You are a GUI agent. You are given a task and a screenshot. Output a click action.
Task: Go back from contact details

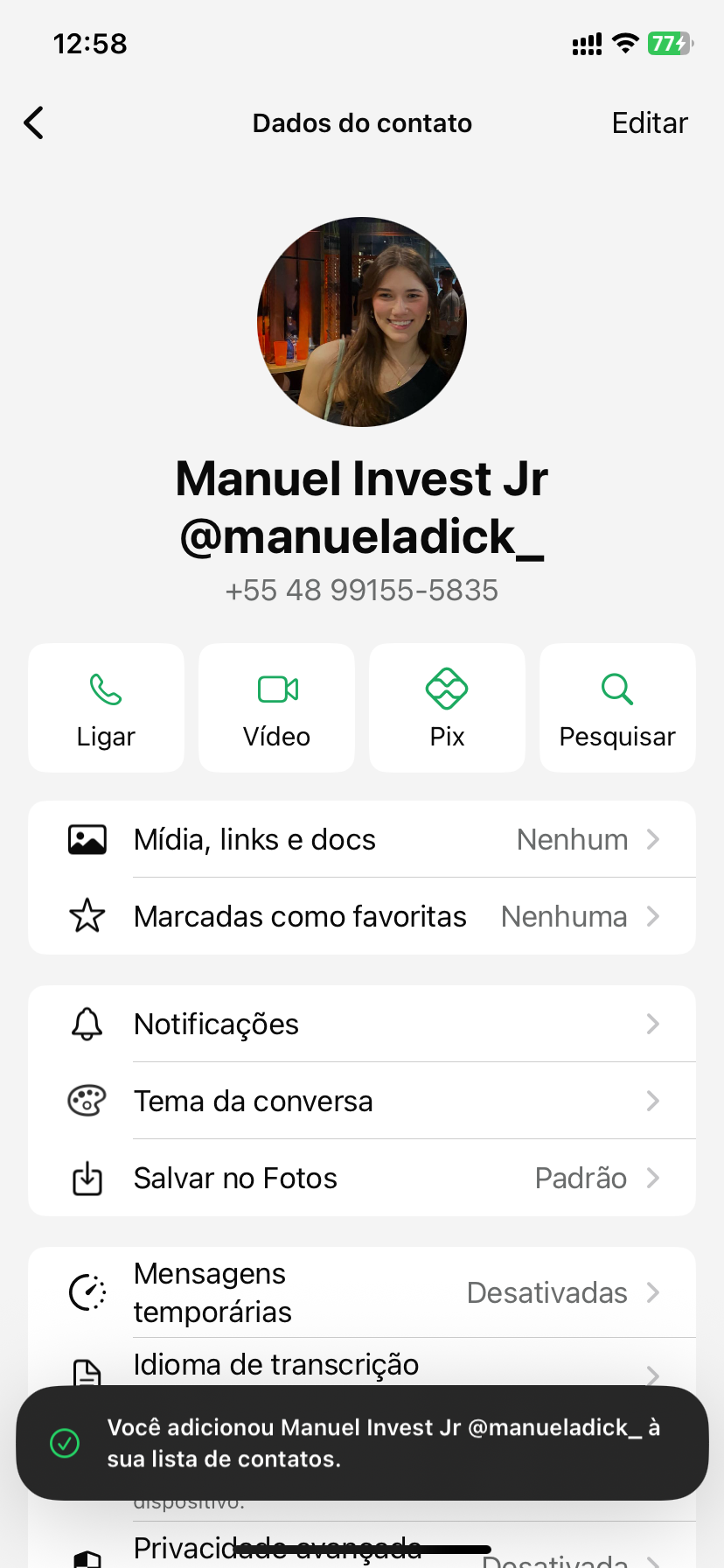(x=34, y=123)
